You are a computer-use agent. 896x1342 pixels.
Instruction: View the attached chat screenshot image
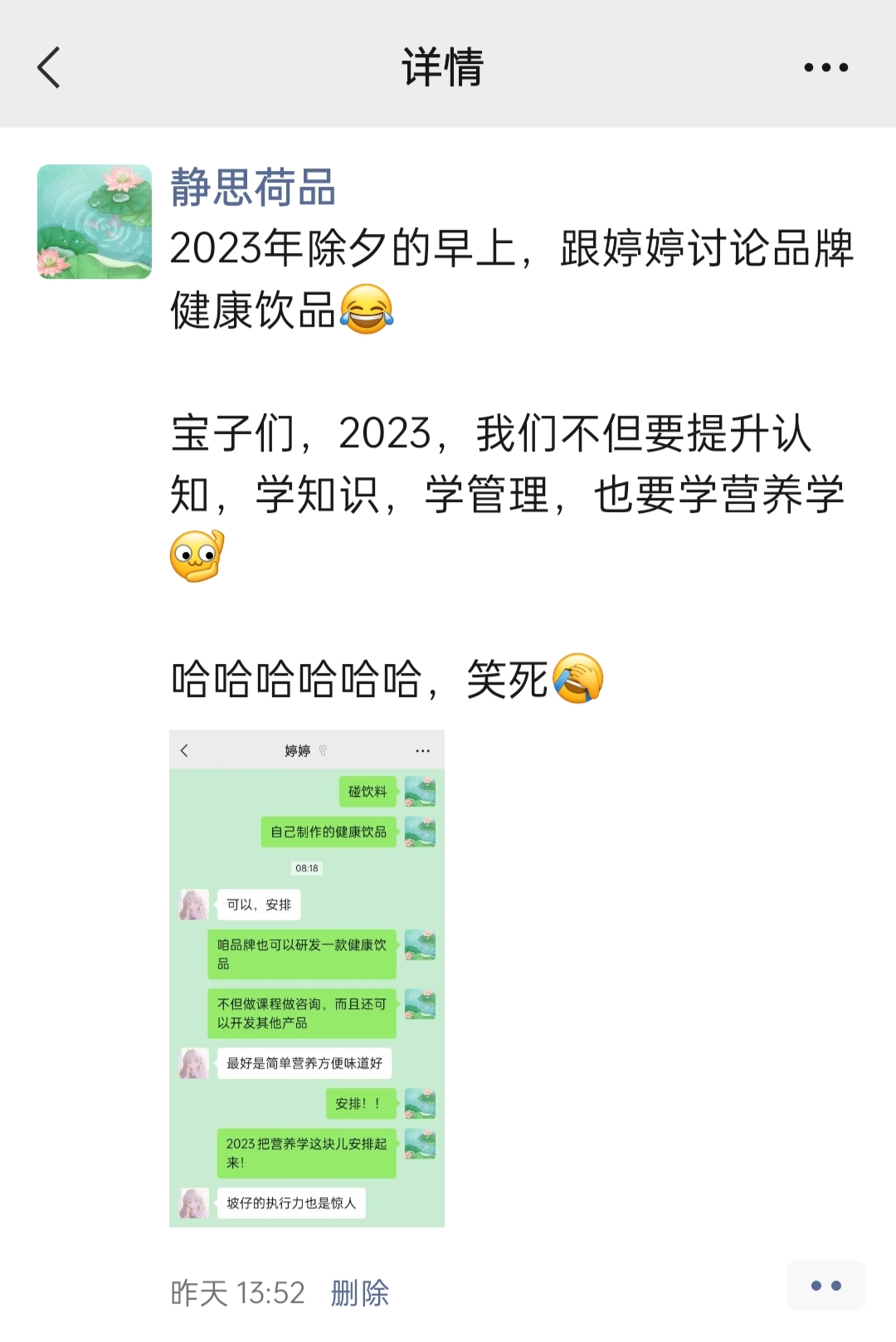point(307,978)
